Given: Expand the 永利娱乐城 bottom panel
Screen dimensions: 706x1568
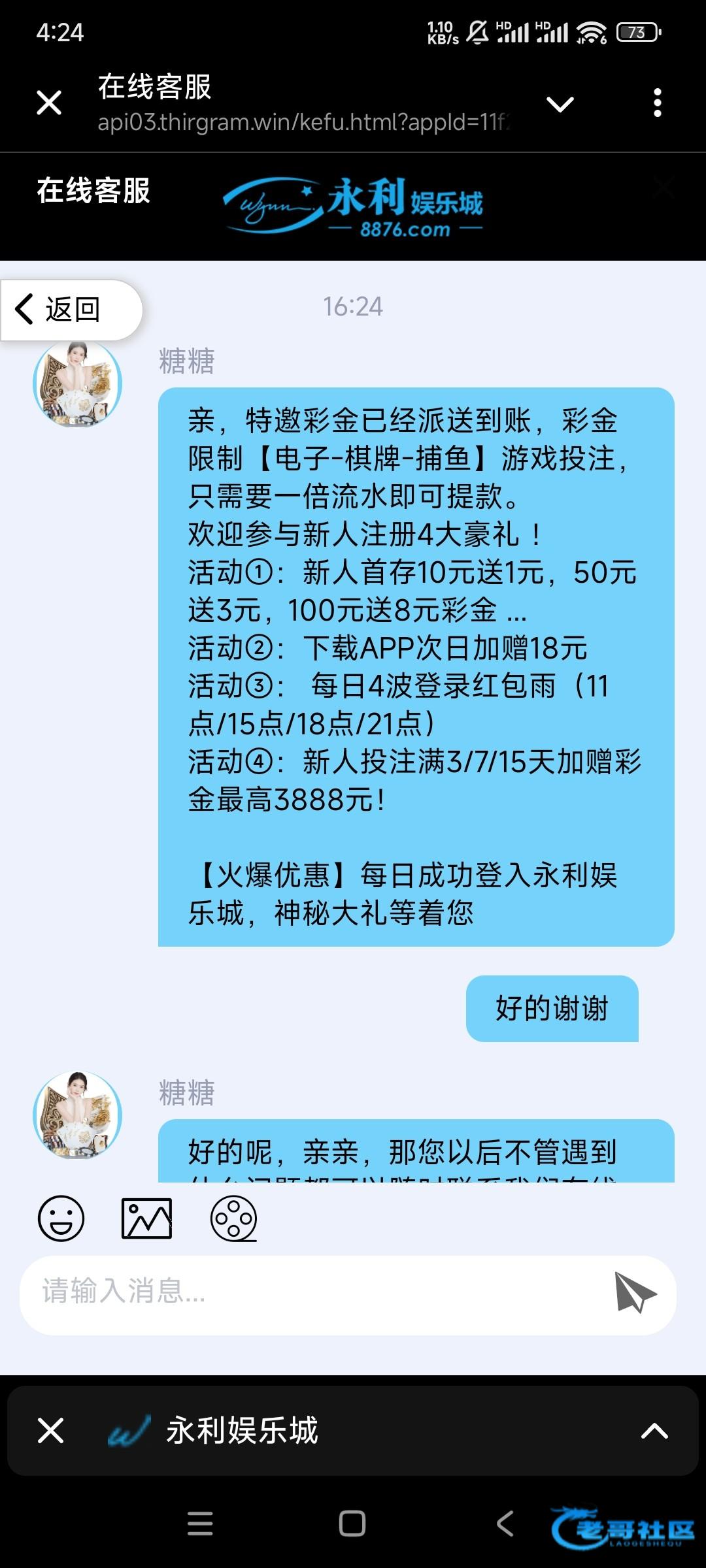Looking at the screenshot, I should coord(654,1430).
